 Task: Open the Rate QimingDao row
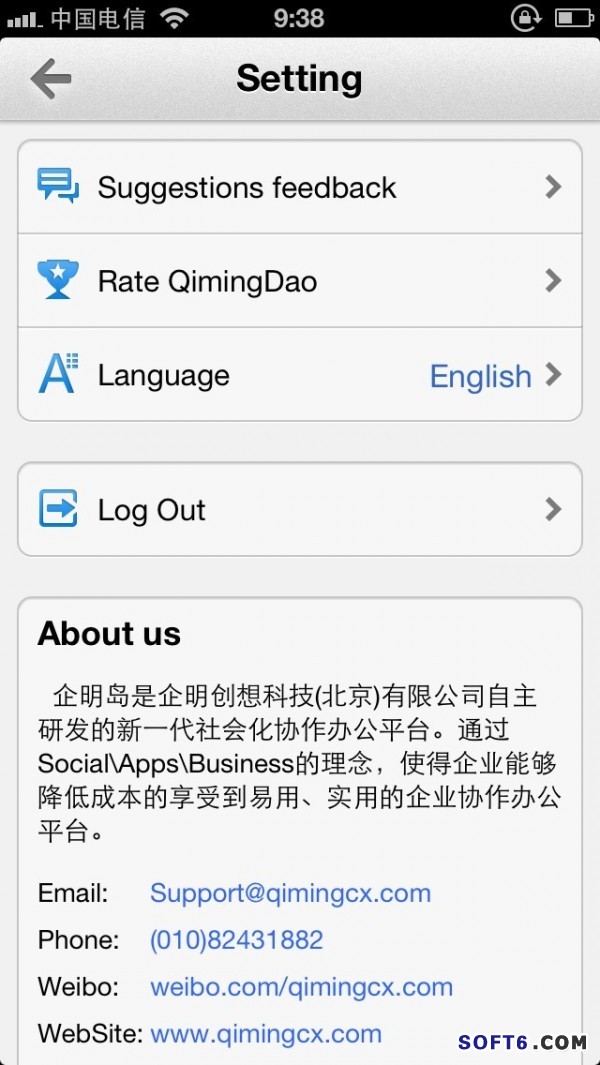tap(299, 281)
